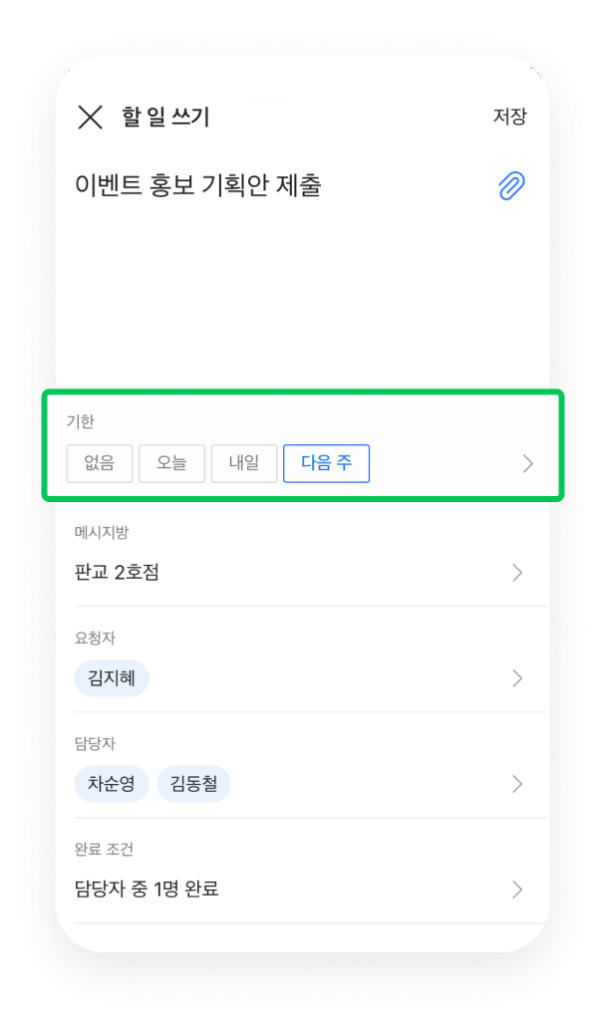Select 오늘 as the deadline
Viewport: 605px width, 1024px height.
[172, 464]
